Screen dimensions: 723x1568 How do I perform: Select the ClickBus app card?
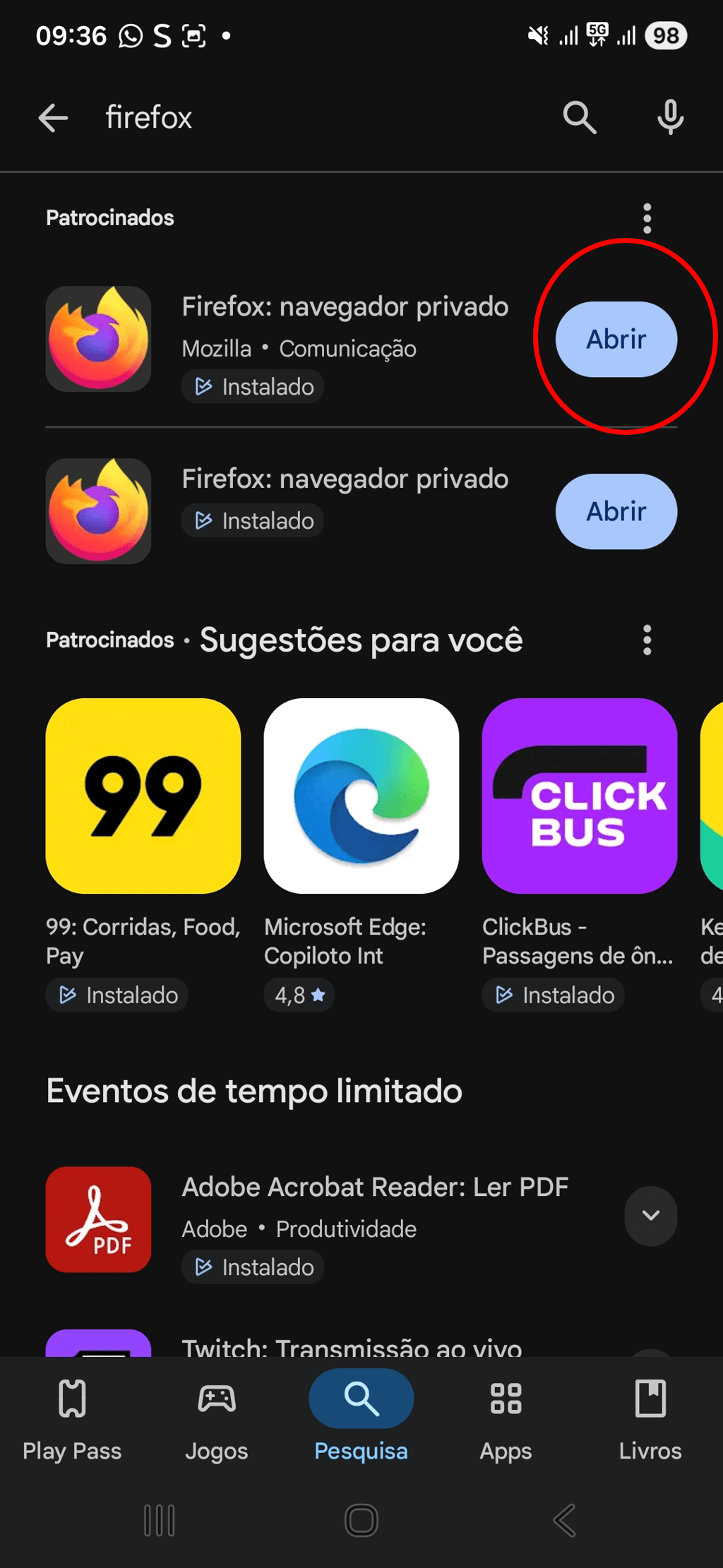pos(579,796)
